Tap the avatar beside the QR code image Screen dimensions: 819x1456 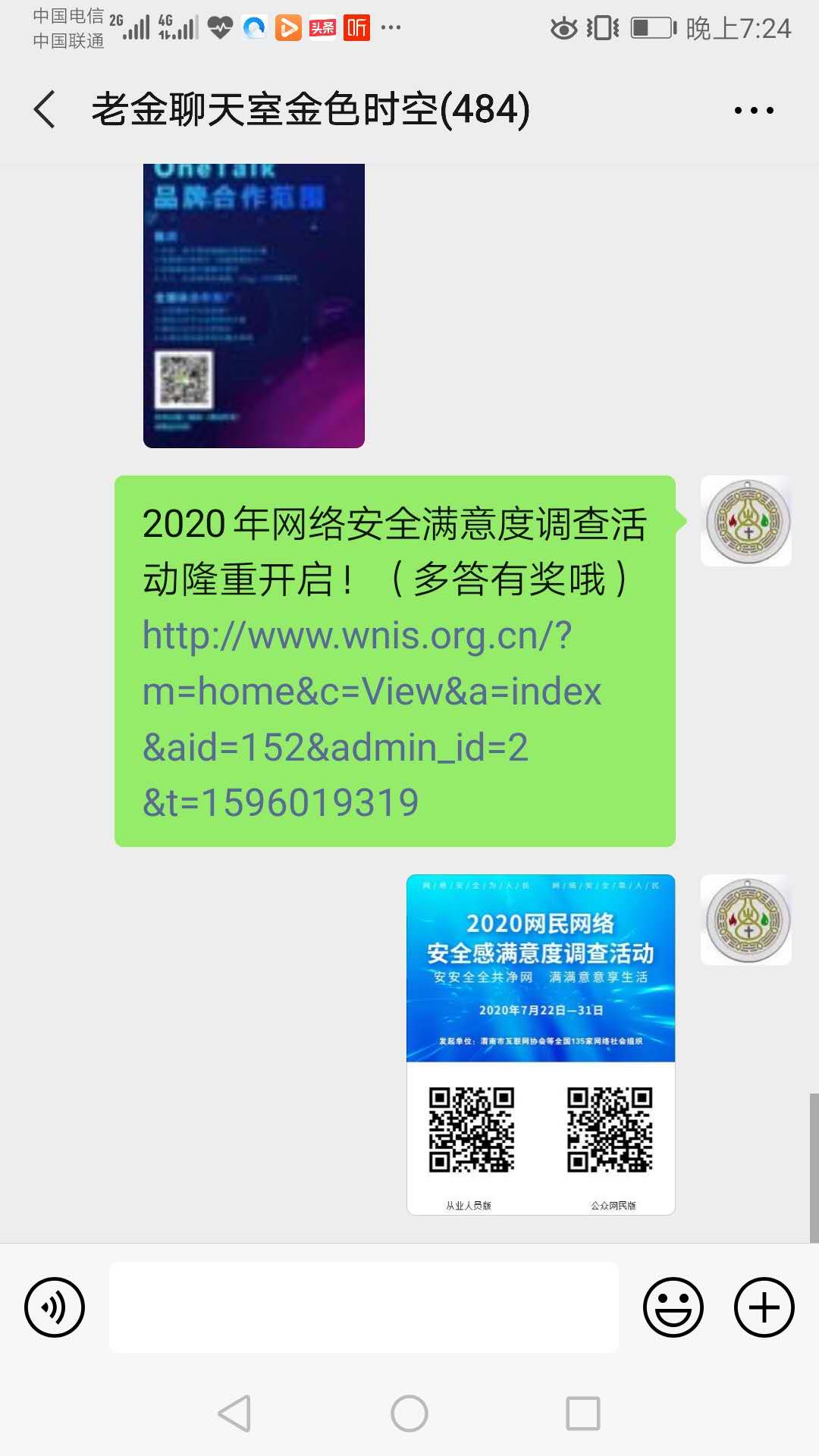click(746, 920)
